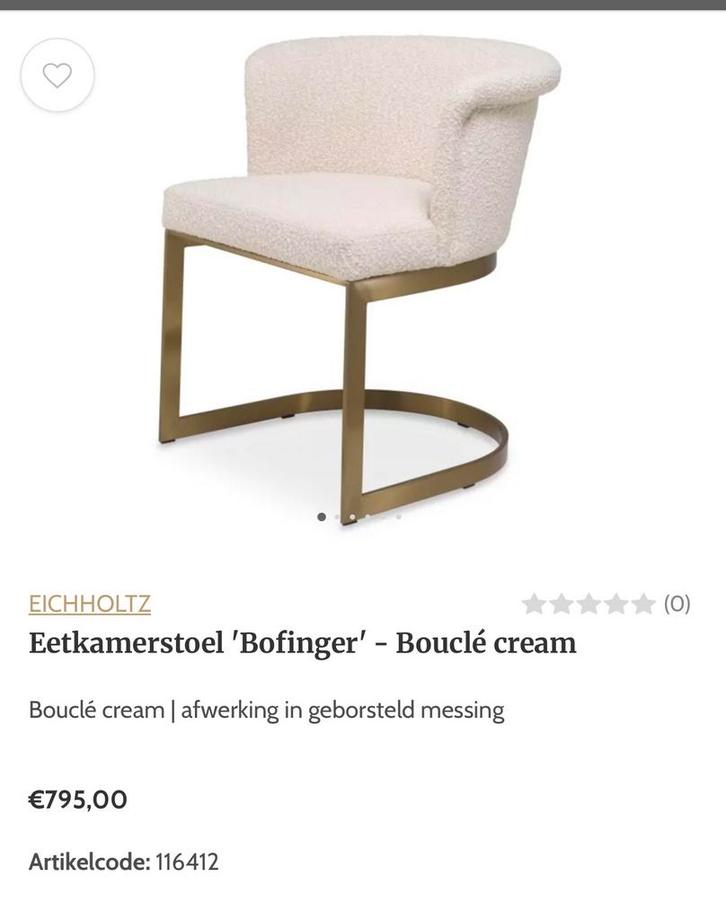This screenshot has height=920, width=726.
Task: Toggle favorite using the circular heart button
Action: (57, 75)
